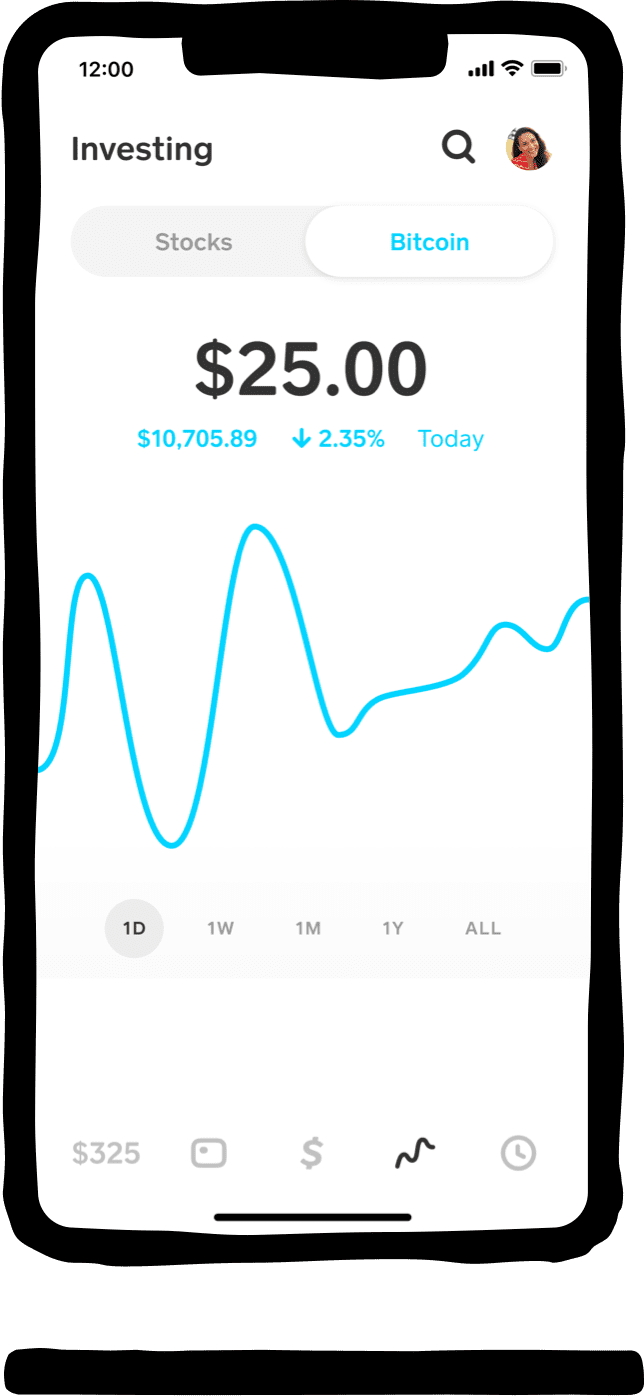Open the $325 balance tab
Viewport: 644px width, 1396px height.
tap(106, 1154)
